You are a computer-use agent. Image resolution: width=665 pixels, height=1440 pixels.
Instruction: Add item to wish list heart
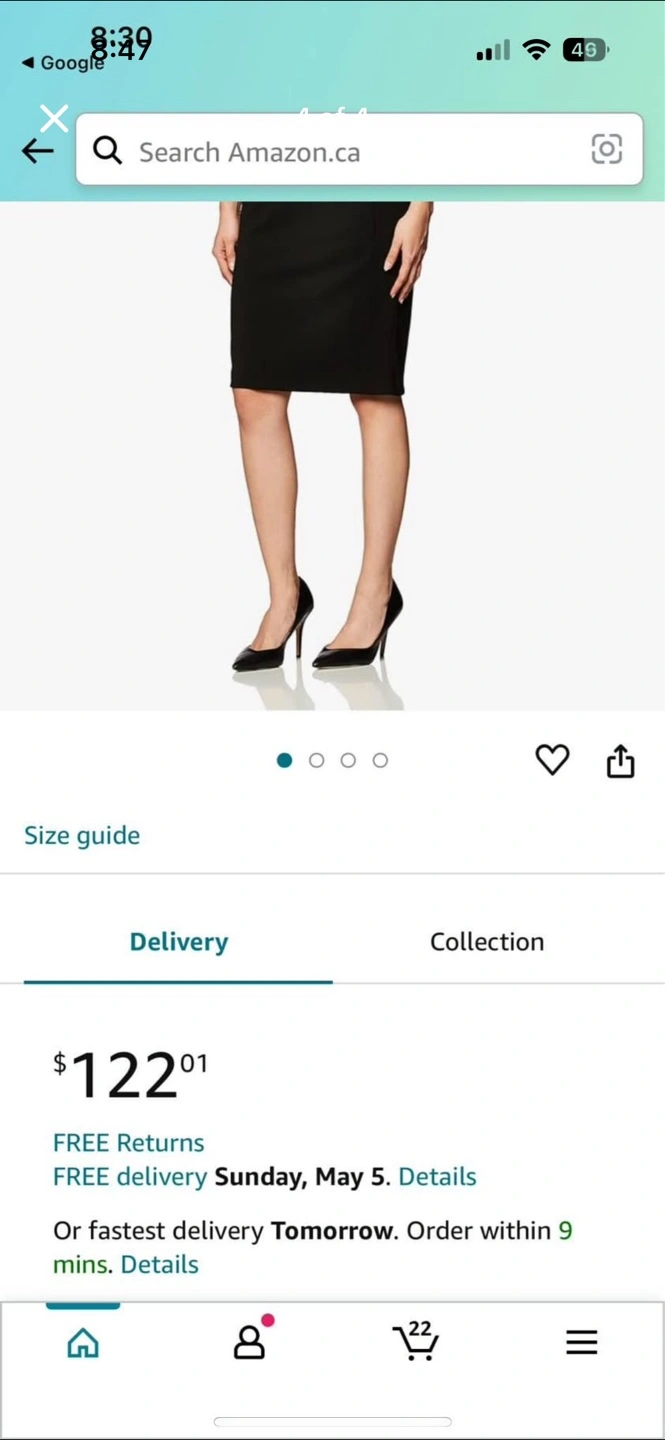[x=552, y=760]
